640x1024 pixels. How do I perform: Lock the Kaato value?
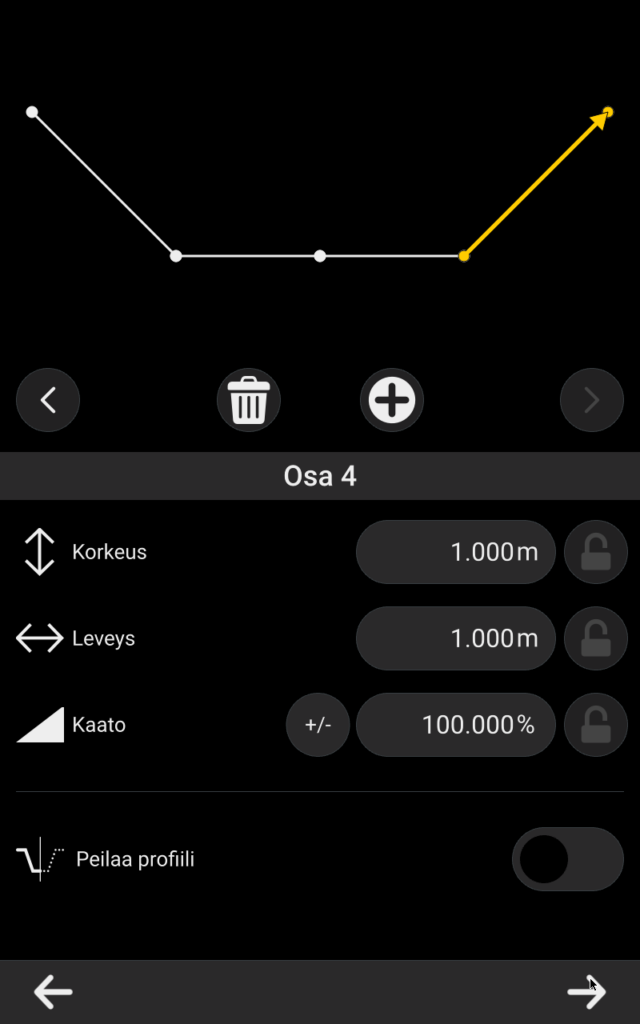click(x=596, y=725)
